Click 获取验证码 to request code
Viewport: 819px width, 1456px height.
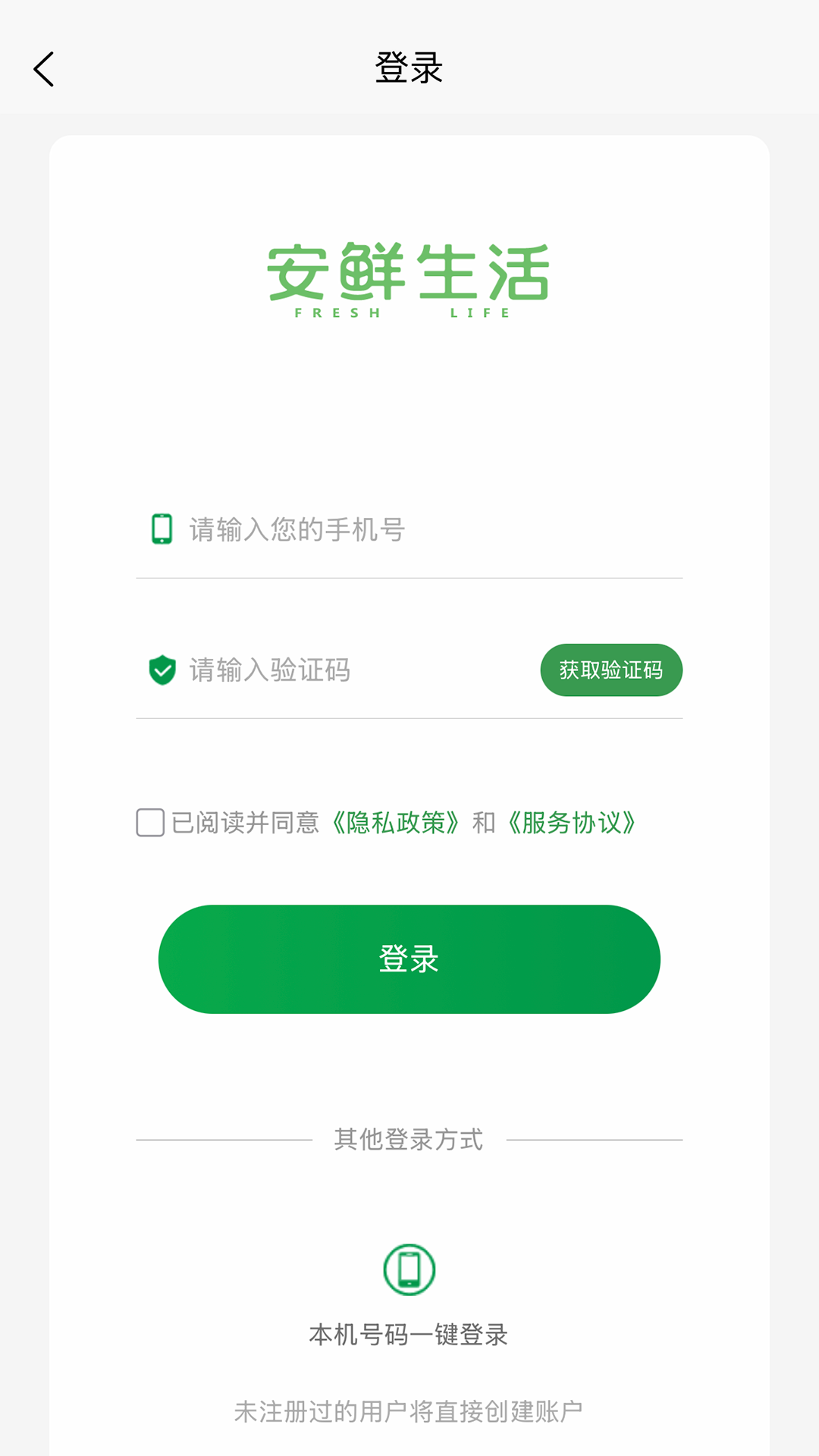610,670
